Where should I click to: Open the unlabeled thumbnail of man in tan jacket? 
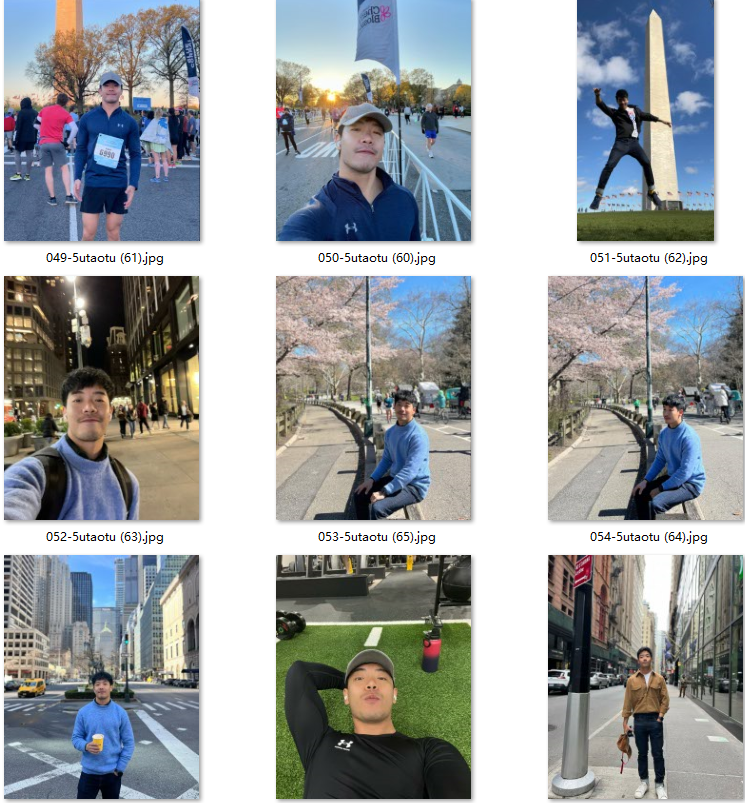645,677
